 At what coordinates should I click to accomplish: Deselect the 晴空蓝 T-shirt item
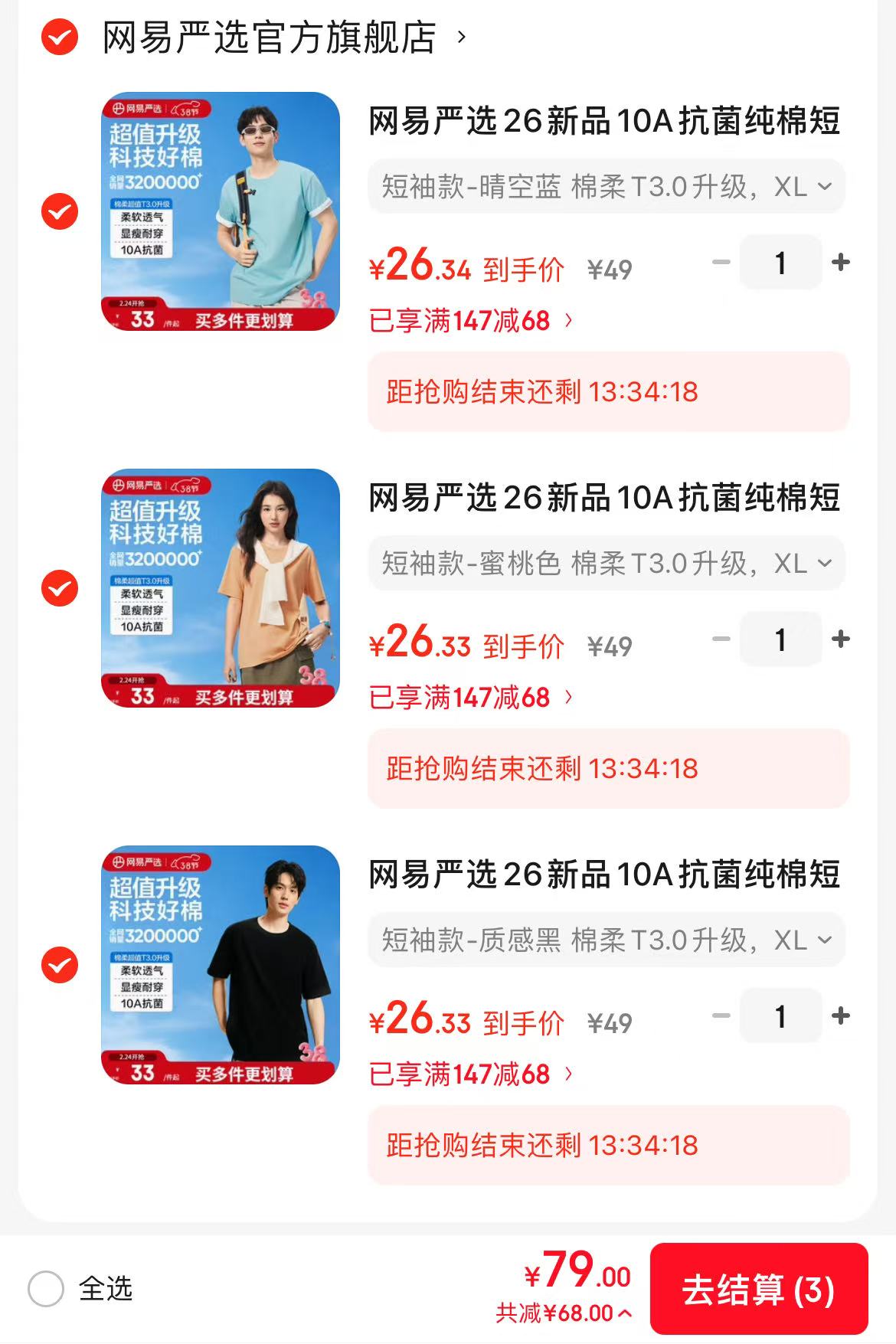[x=60, y=211]
